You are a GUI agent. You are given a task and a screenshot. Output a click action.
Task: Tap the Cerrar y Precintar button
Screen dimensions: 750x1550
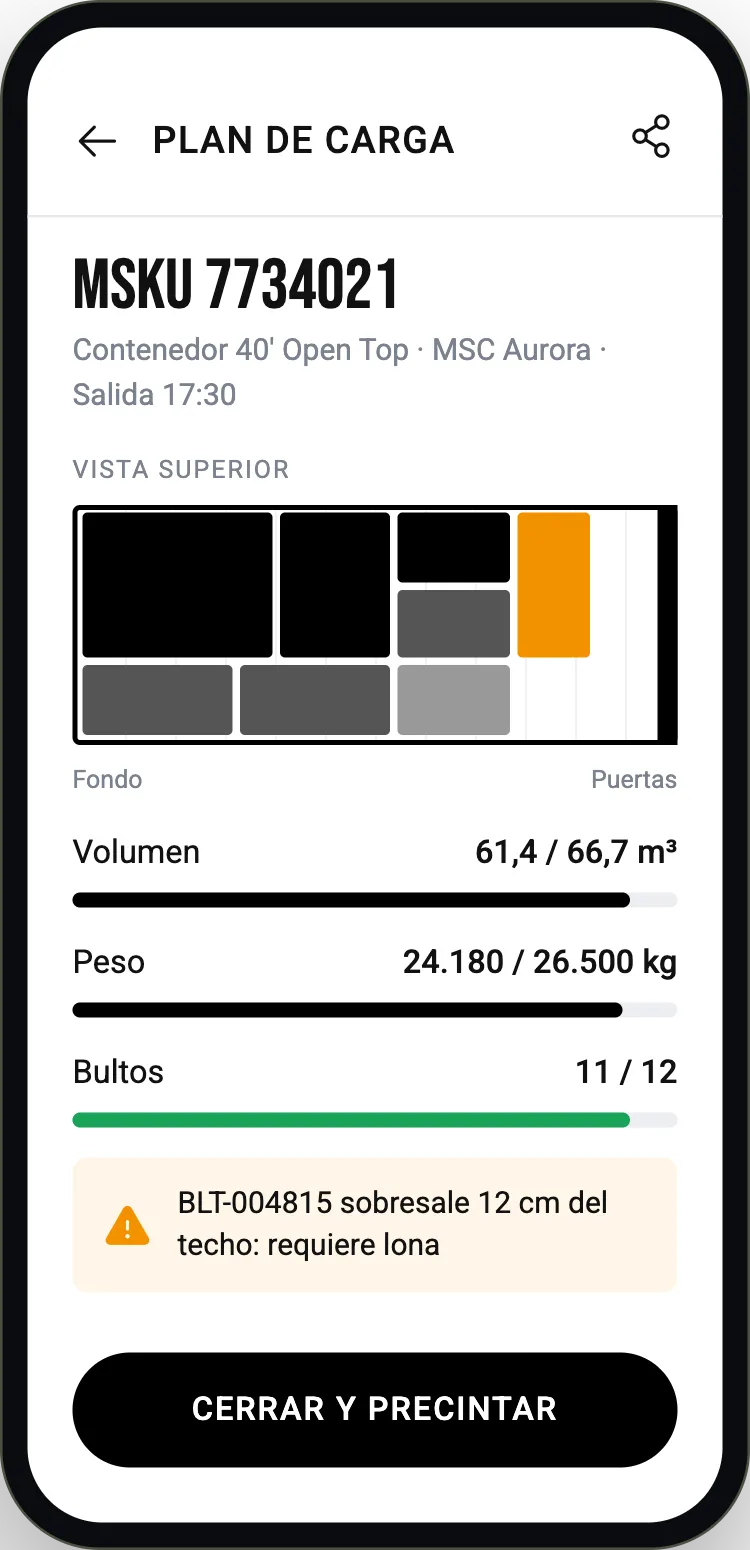point(375,1410)
